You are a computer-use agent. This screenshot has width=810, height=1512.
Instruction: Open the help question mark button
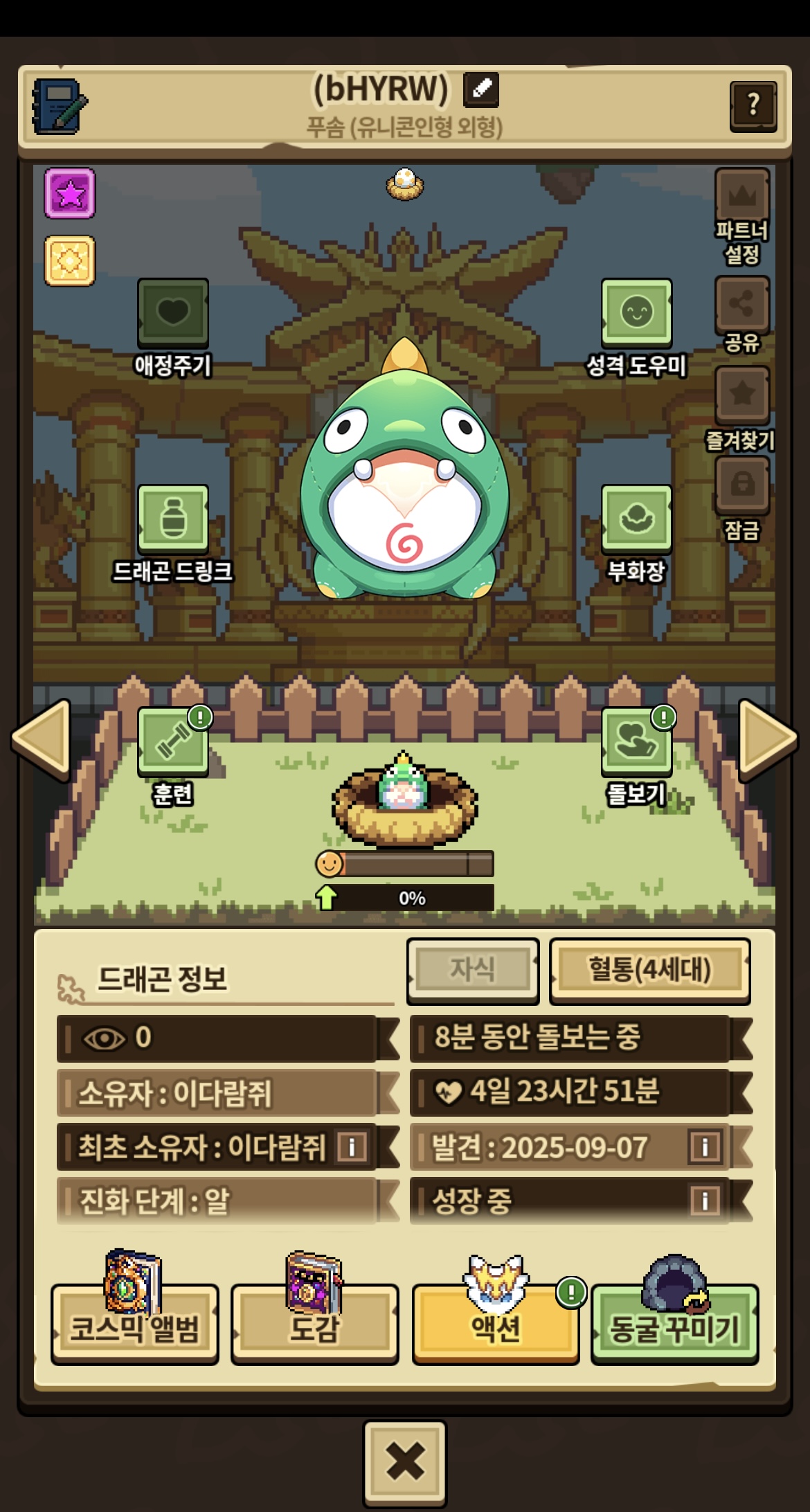pos(753,105)
